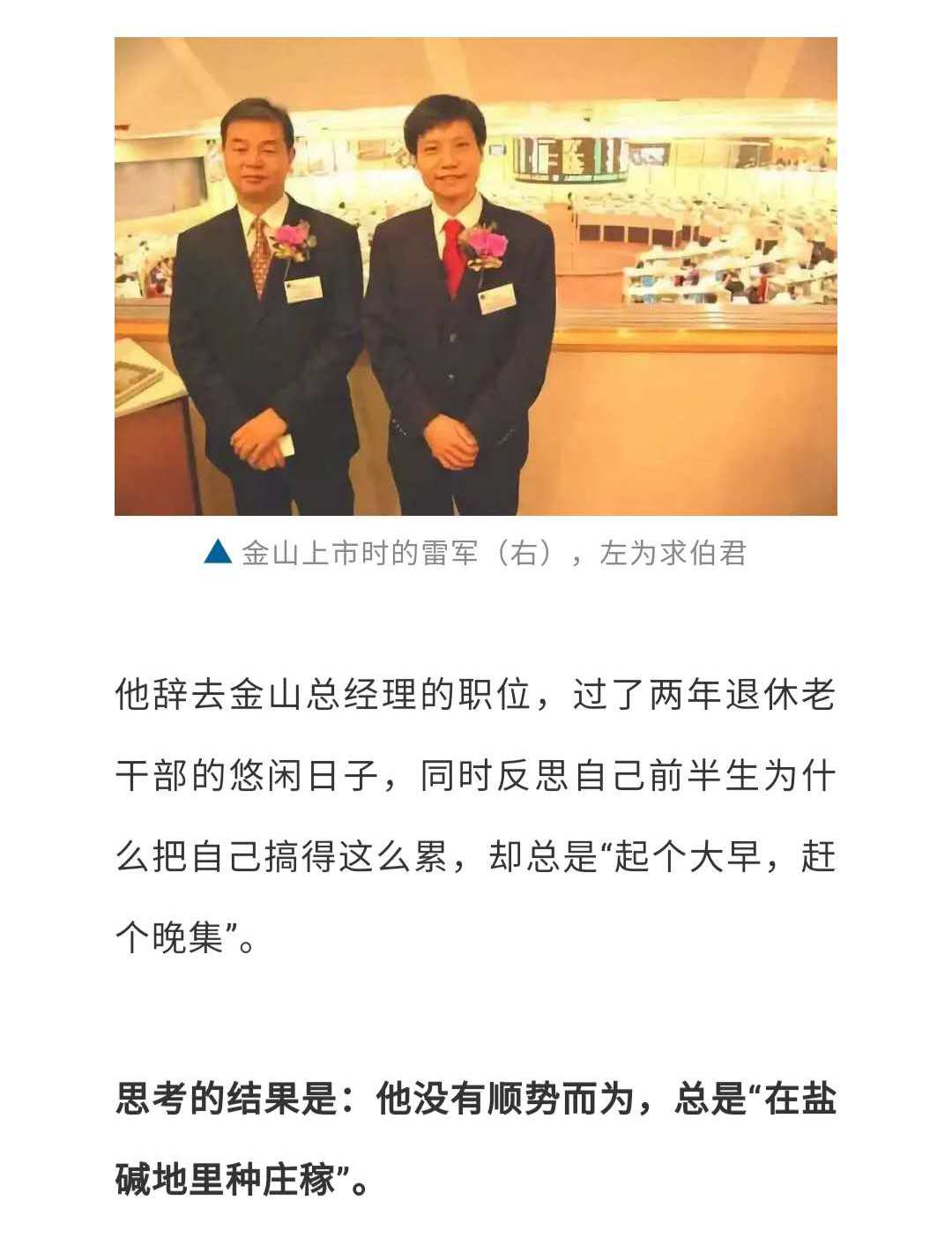Open the article photo of two men in suits
The height and width of the screenshot is (1260, 952).
[475, 276]
